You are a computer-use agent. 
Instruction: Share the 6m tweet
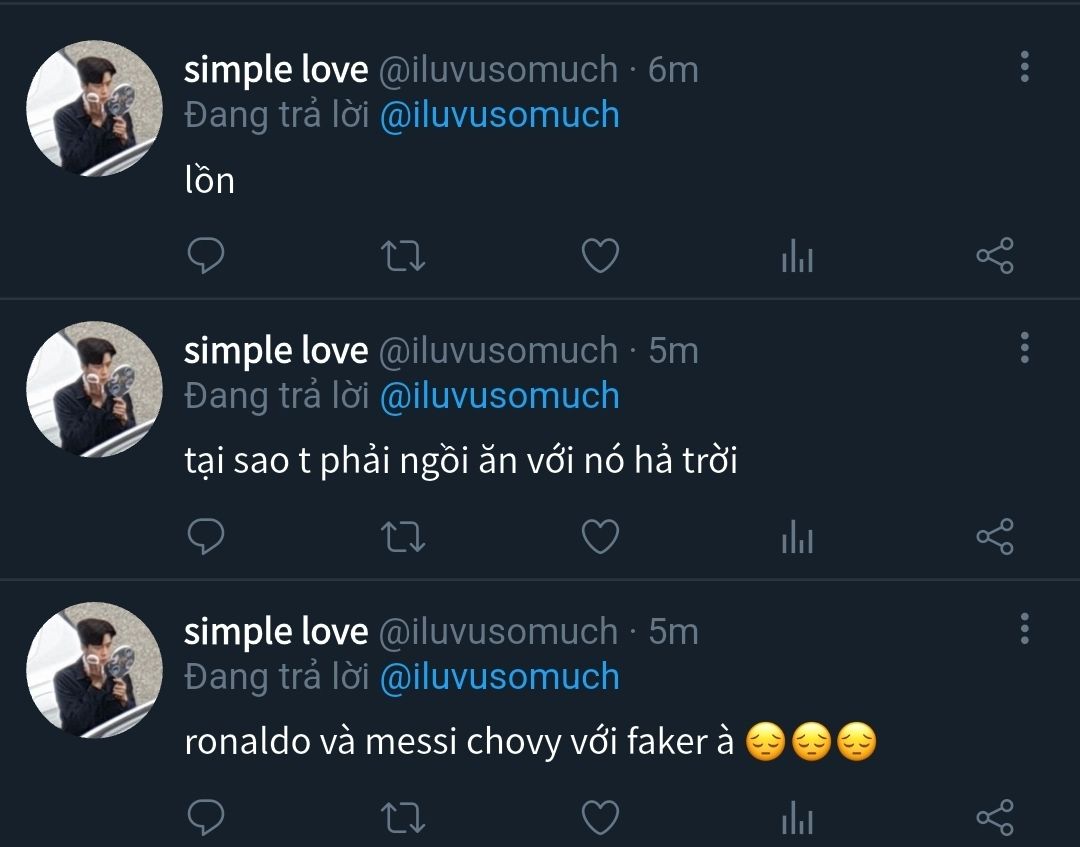point(994,257)
